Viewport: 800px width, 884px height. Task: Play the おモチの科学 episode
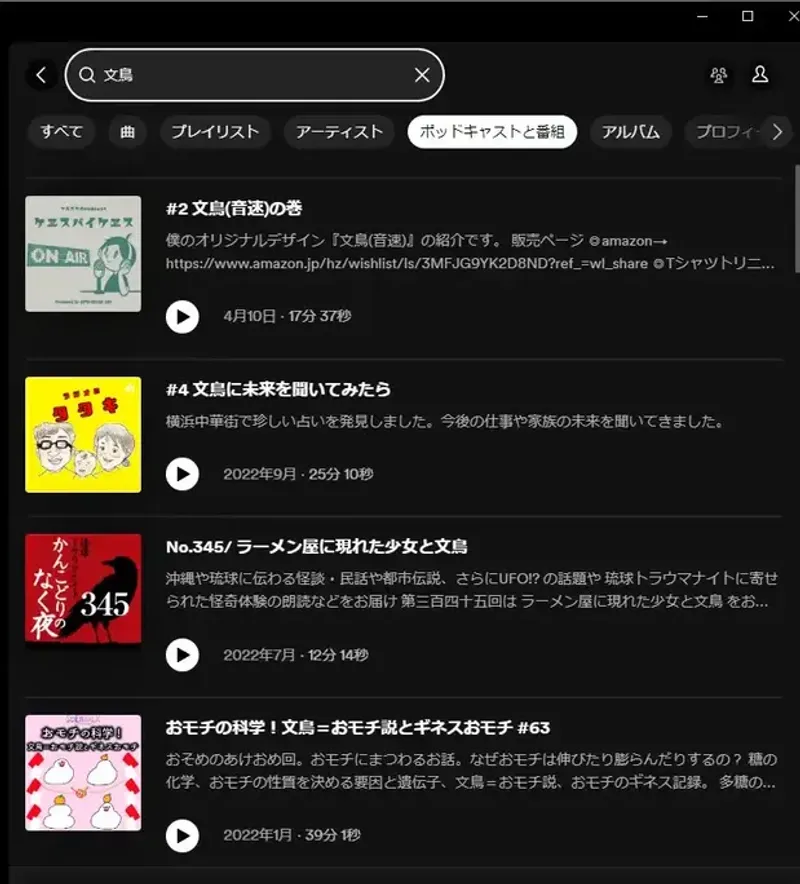pyautogui.click(x=183, y=835)
